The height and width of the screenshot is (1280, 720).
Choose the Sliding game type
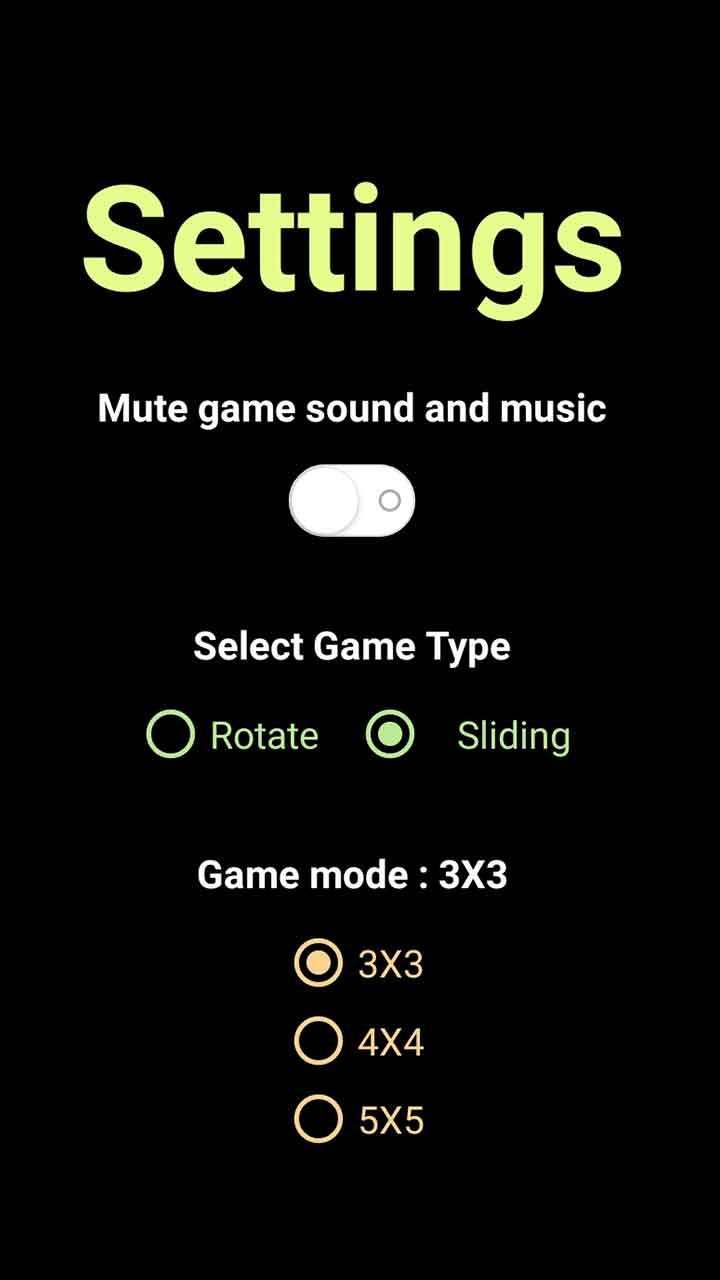pos(390,735)
